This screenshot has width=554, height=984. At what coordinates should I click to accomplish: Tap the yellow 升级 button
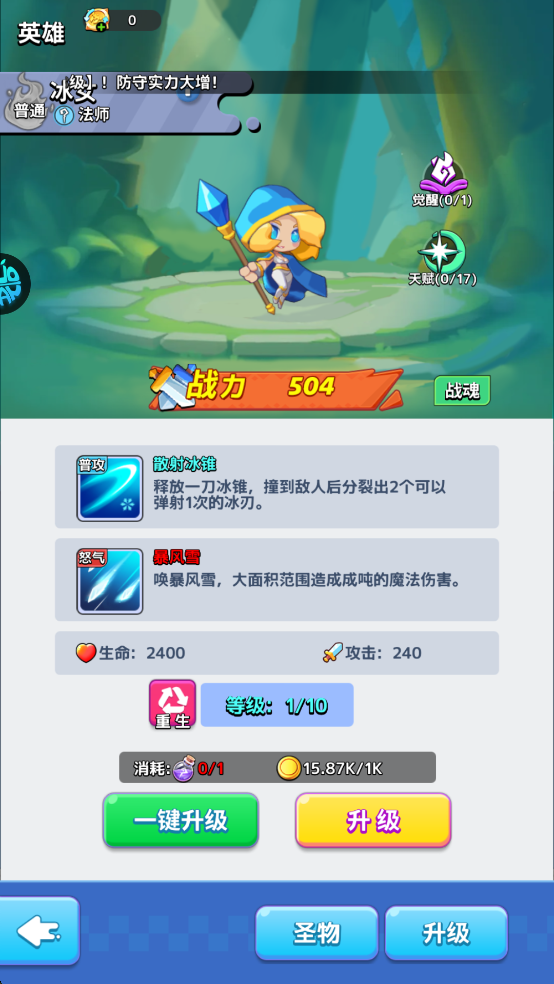point(373,821)
